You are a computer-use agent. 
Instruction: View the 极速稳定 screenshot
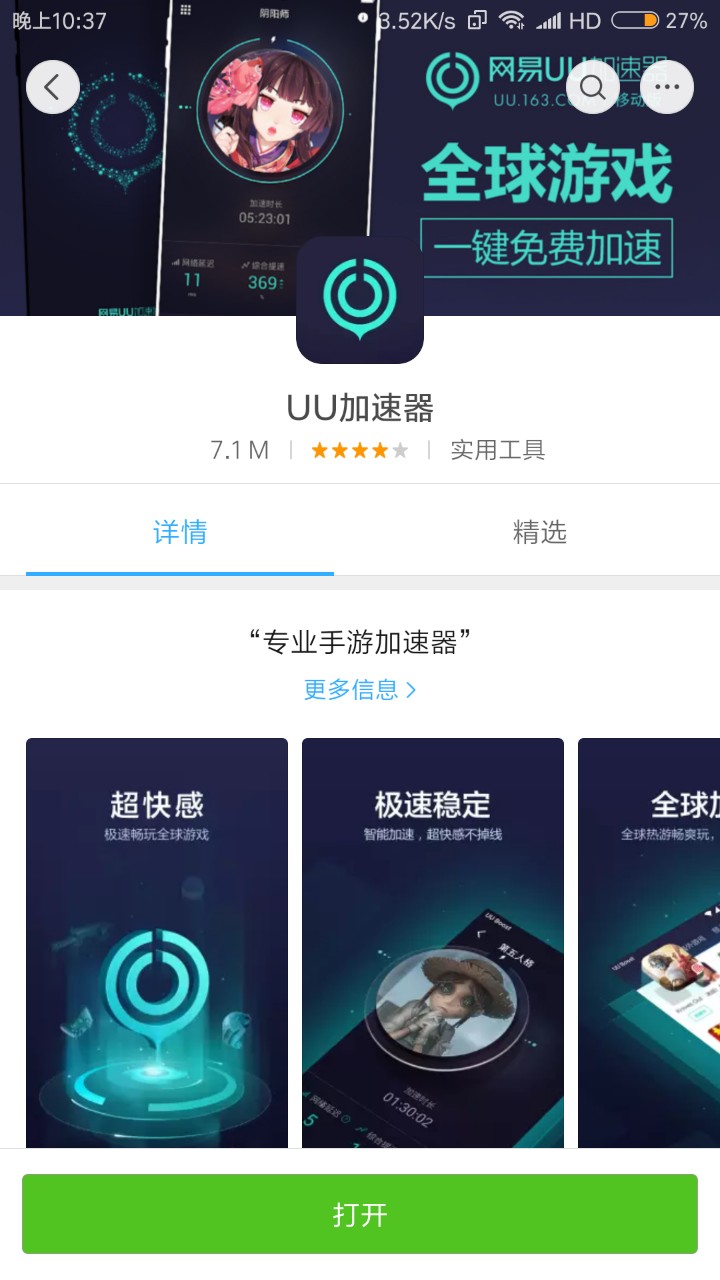point(433,942)
